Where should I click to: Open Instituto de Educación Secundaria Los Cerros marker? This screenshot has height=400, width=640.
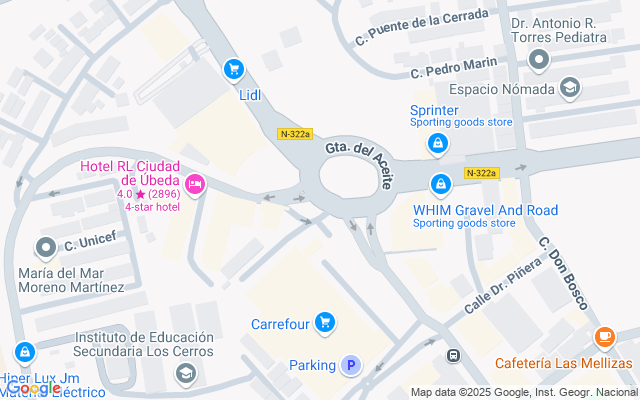[185, 374]
